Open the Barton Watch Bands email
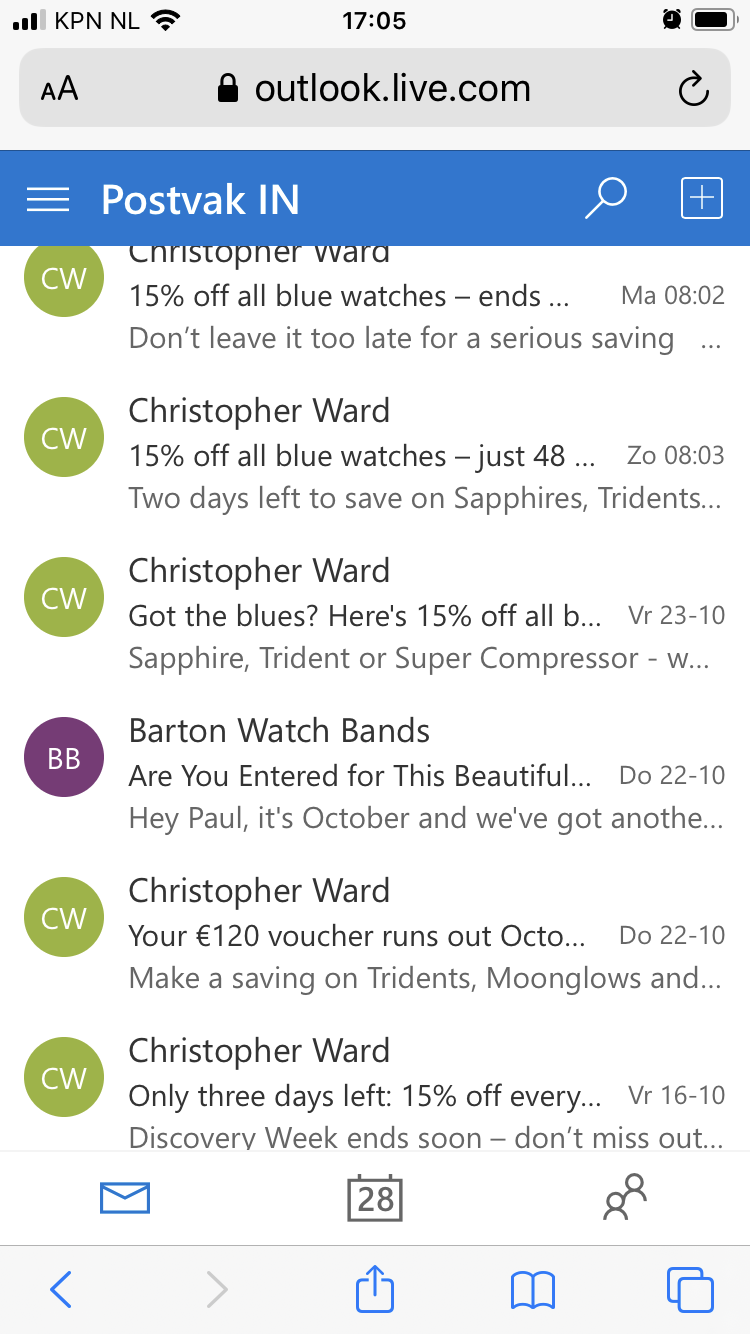 point(375,777)
